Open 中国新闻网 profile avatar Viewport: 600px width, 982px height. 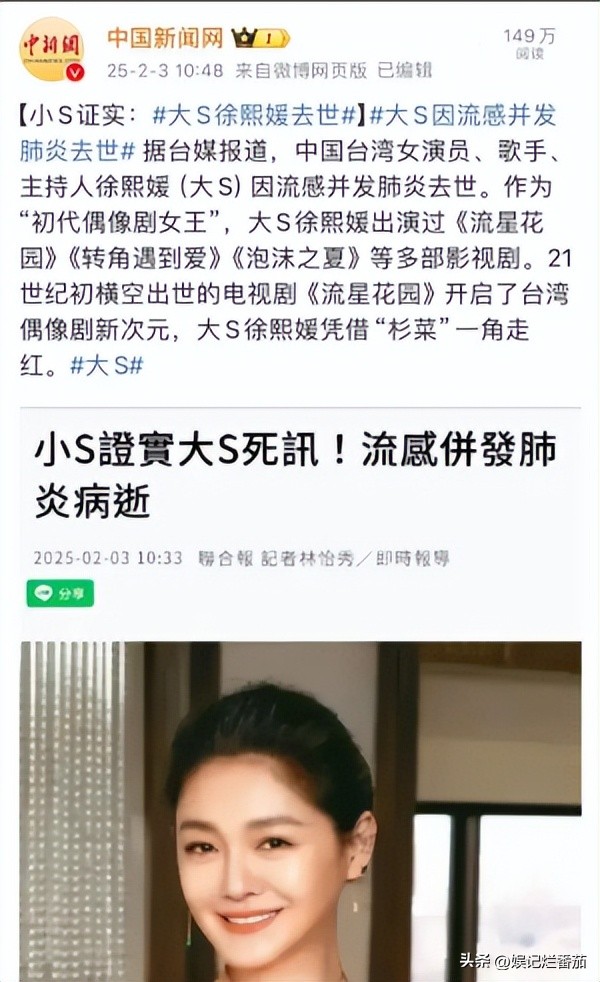point(52,49)
